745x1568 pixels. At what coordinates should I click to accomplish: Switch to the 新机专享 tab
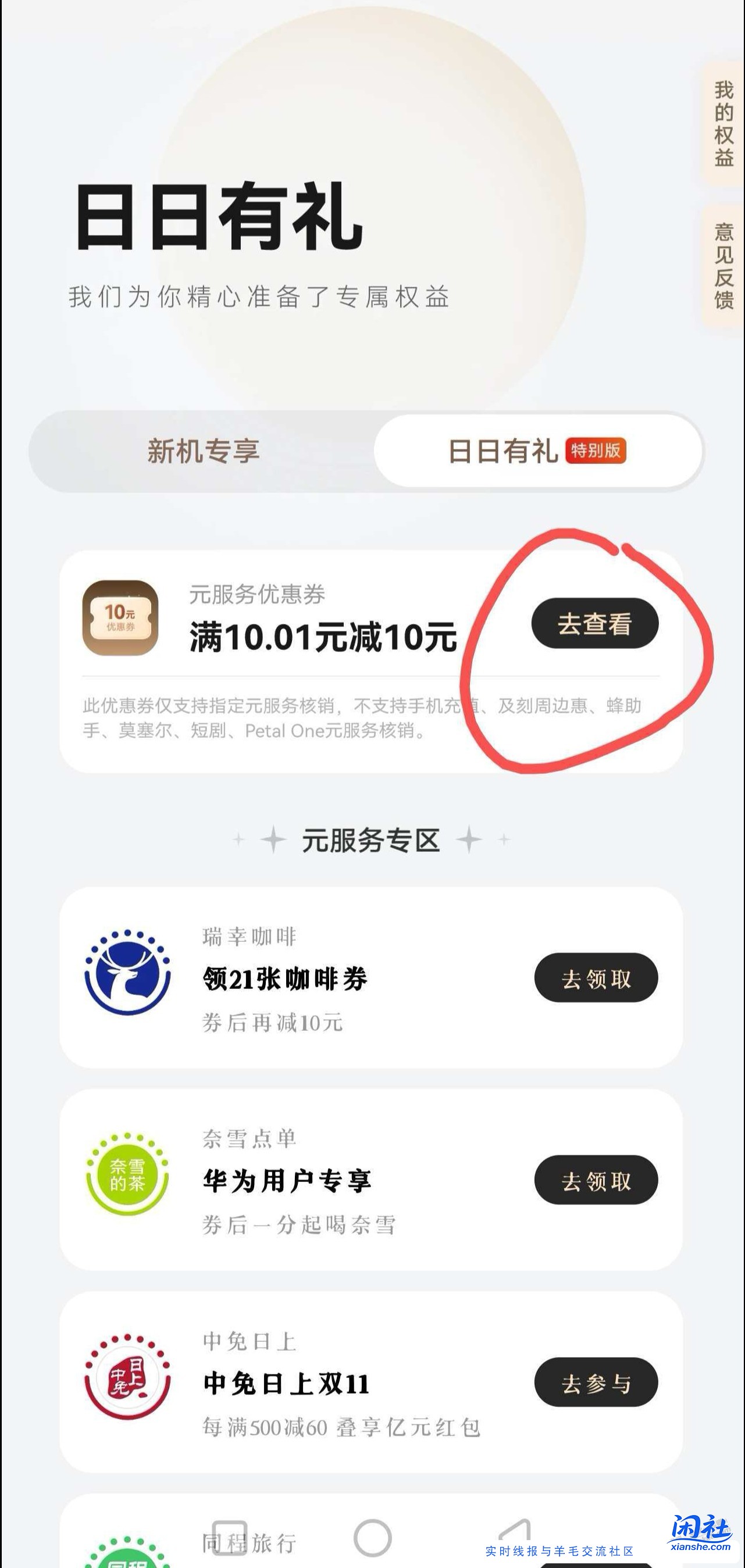point(204,452)
